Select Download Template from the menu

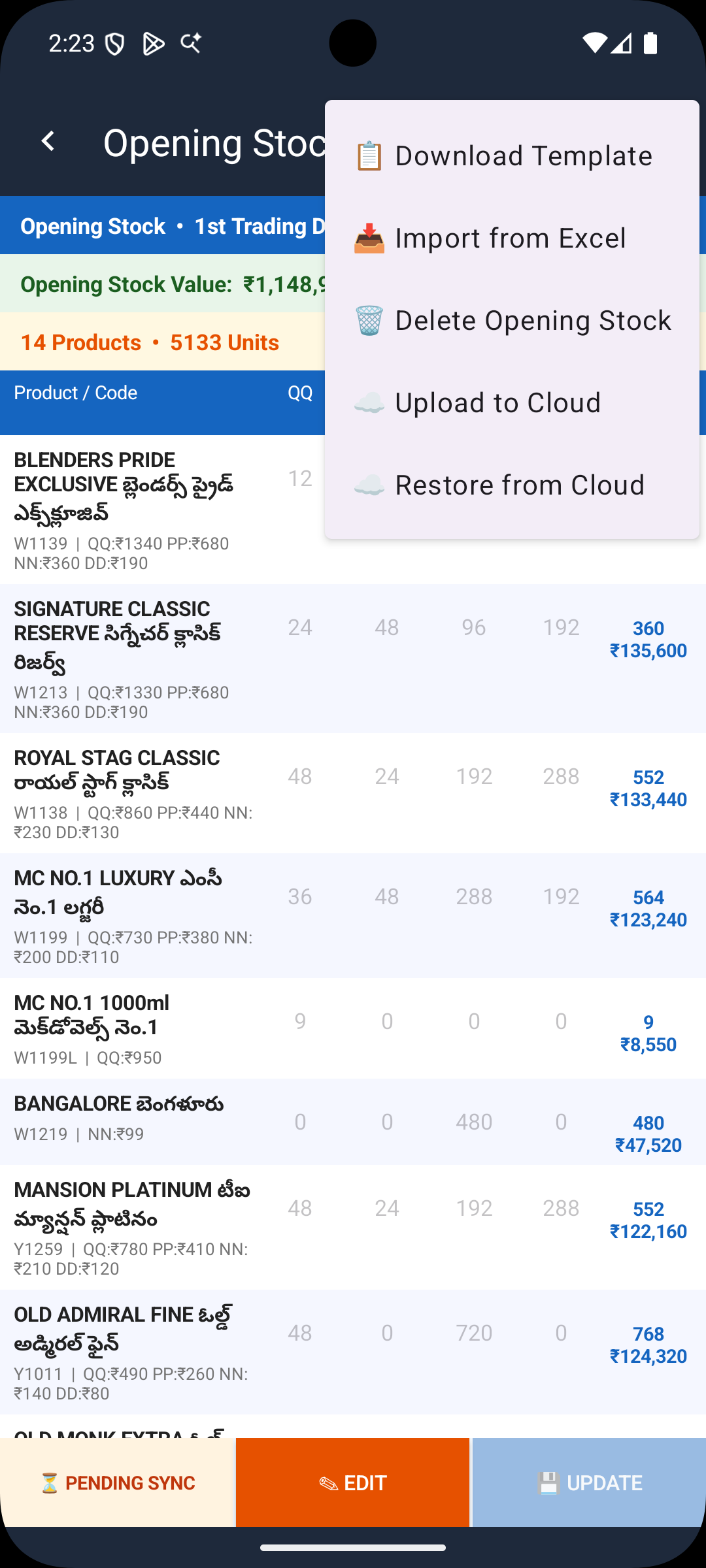tap(512, 155)
